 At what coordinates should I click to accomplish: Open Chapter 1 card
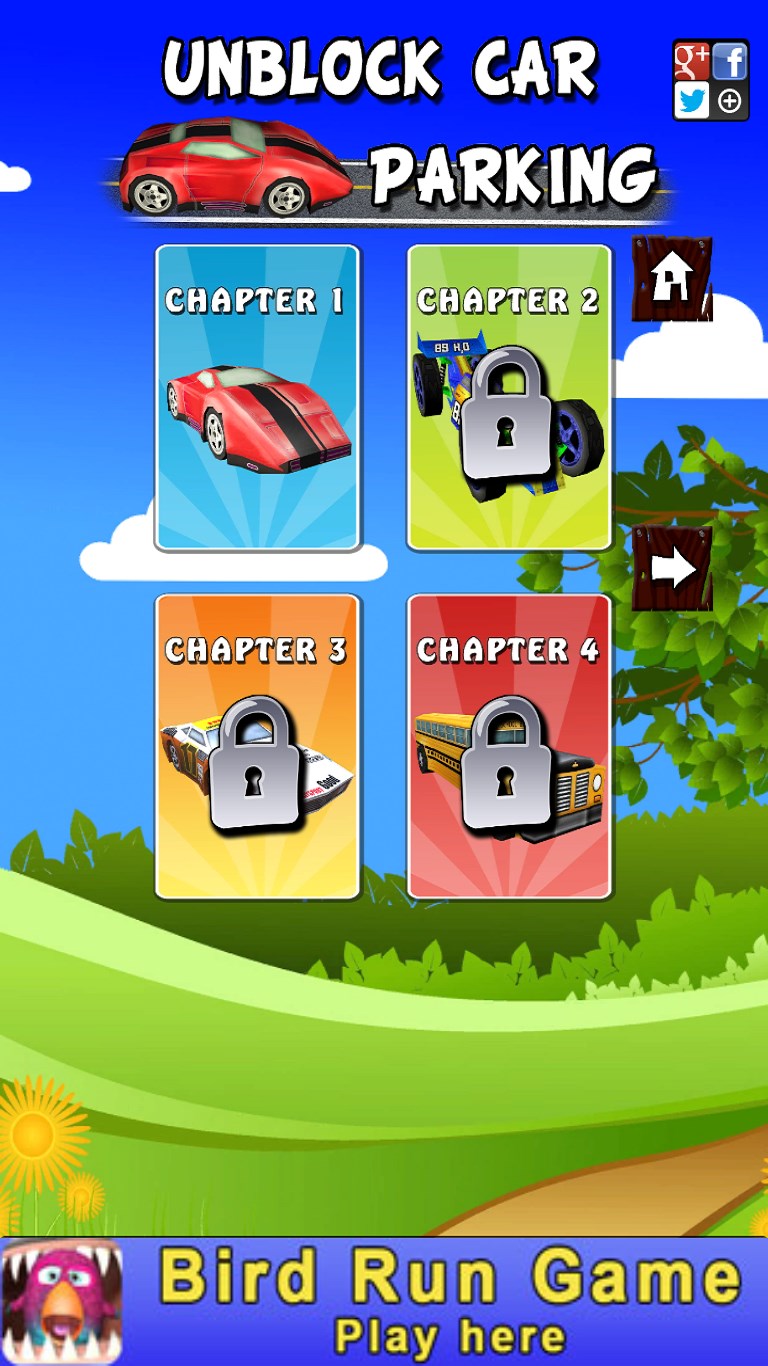point(257,398)
